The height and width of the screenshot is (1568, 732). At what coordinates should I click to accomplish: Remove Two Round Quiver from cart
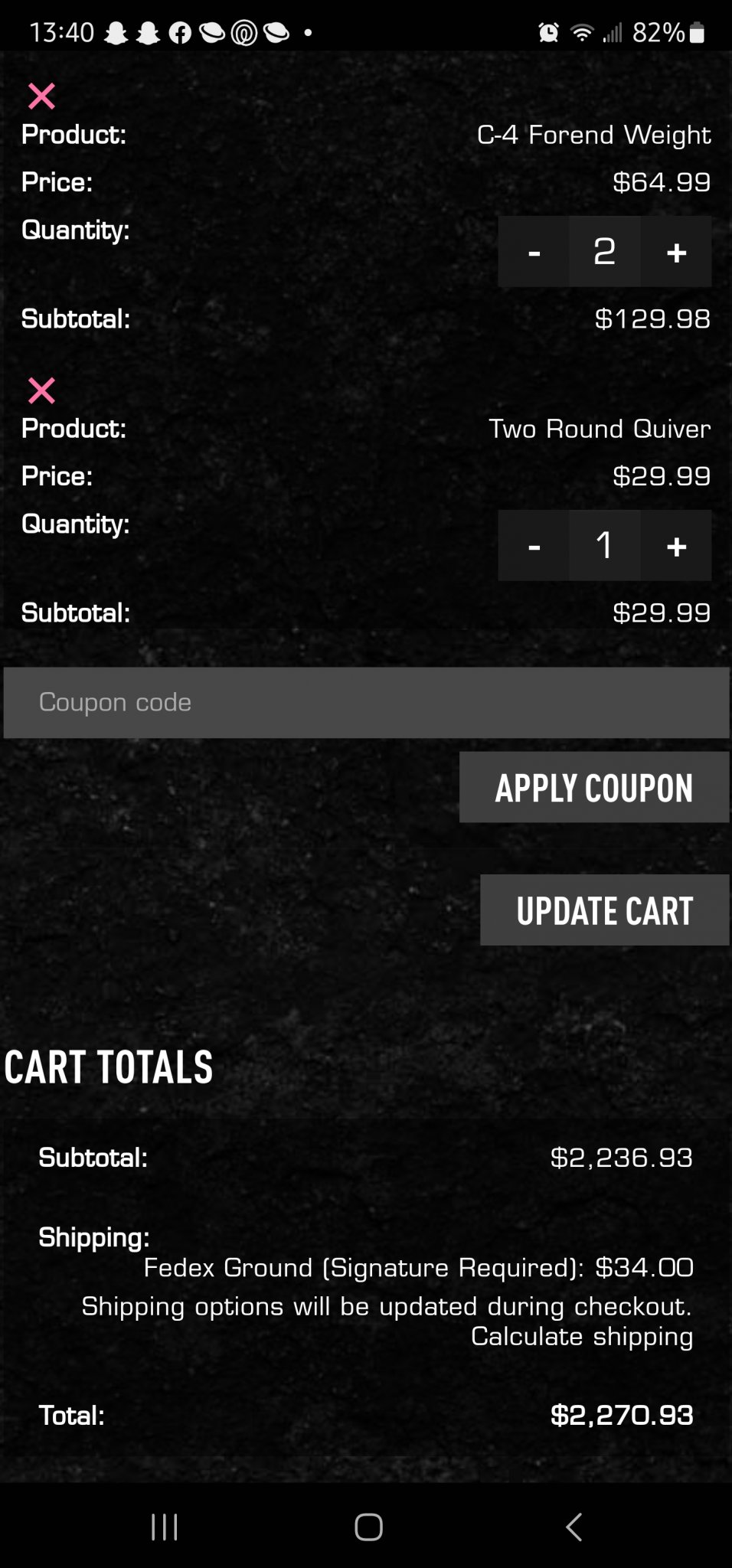click(41, 390)
